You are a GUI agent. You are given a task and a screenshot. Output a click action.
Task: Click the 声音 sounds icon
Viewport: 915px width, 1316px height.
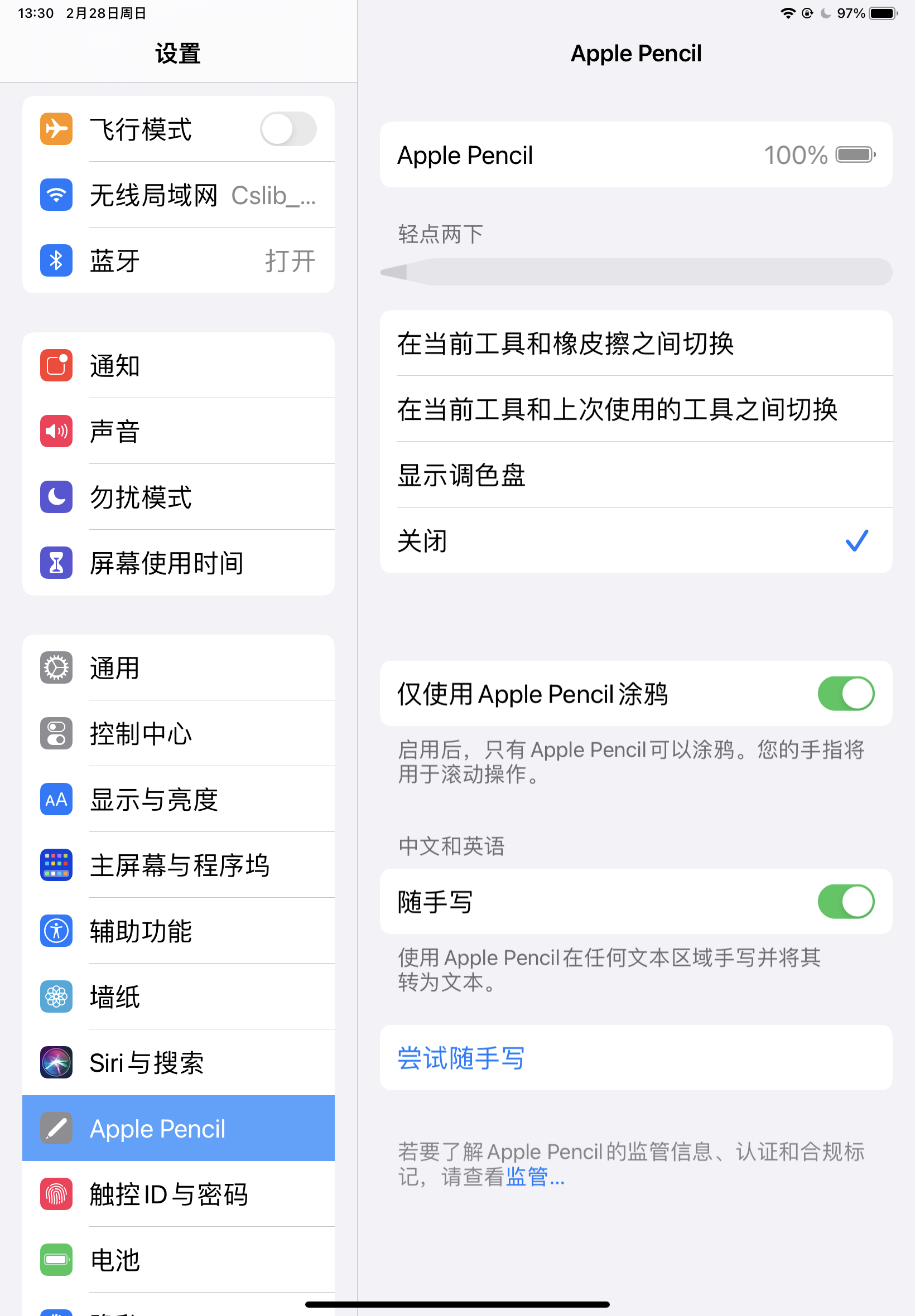point(56,431)
